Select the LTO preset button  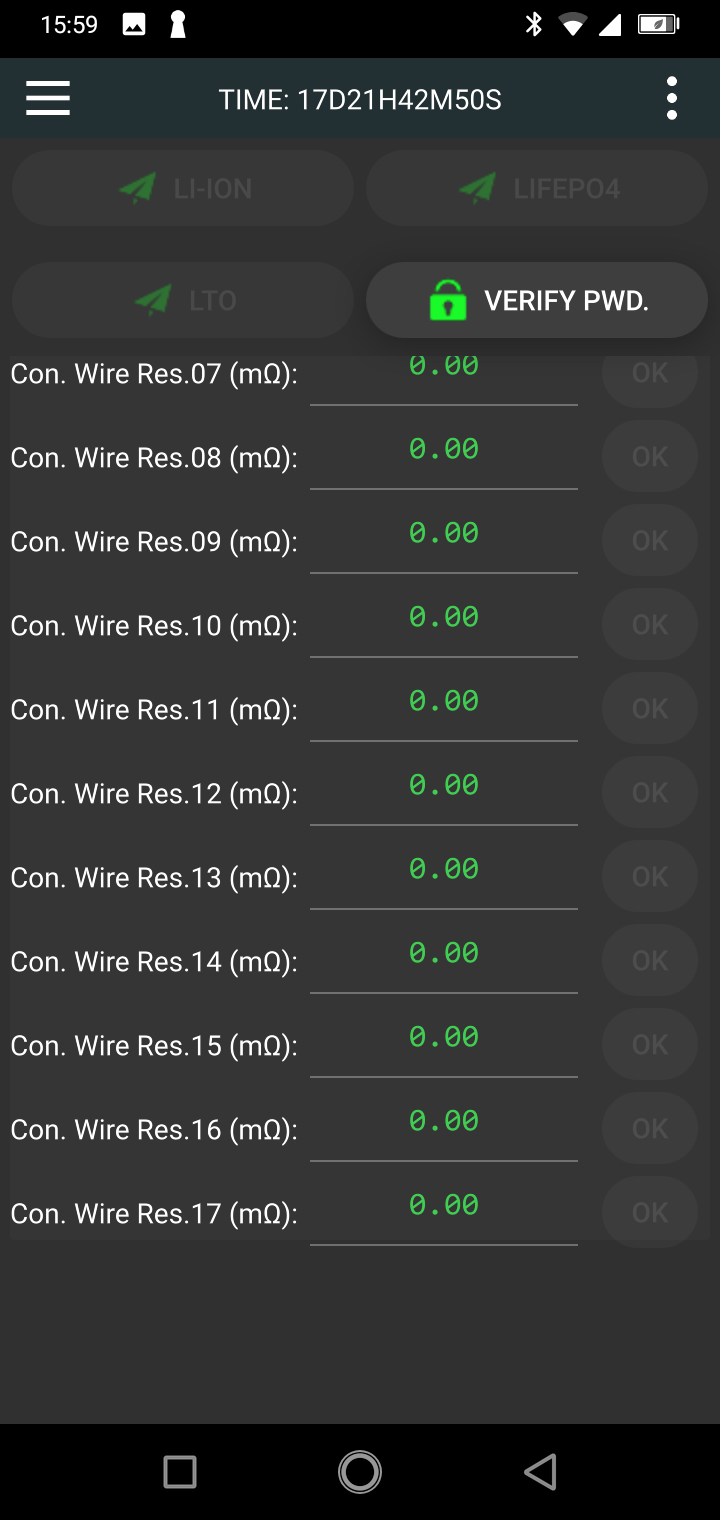183,300
